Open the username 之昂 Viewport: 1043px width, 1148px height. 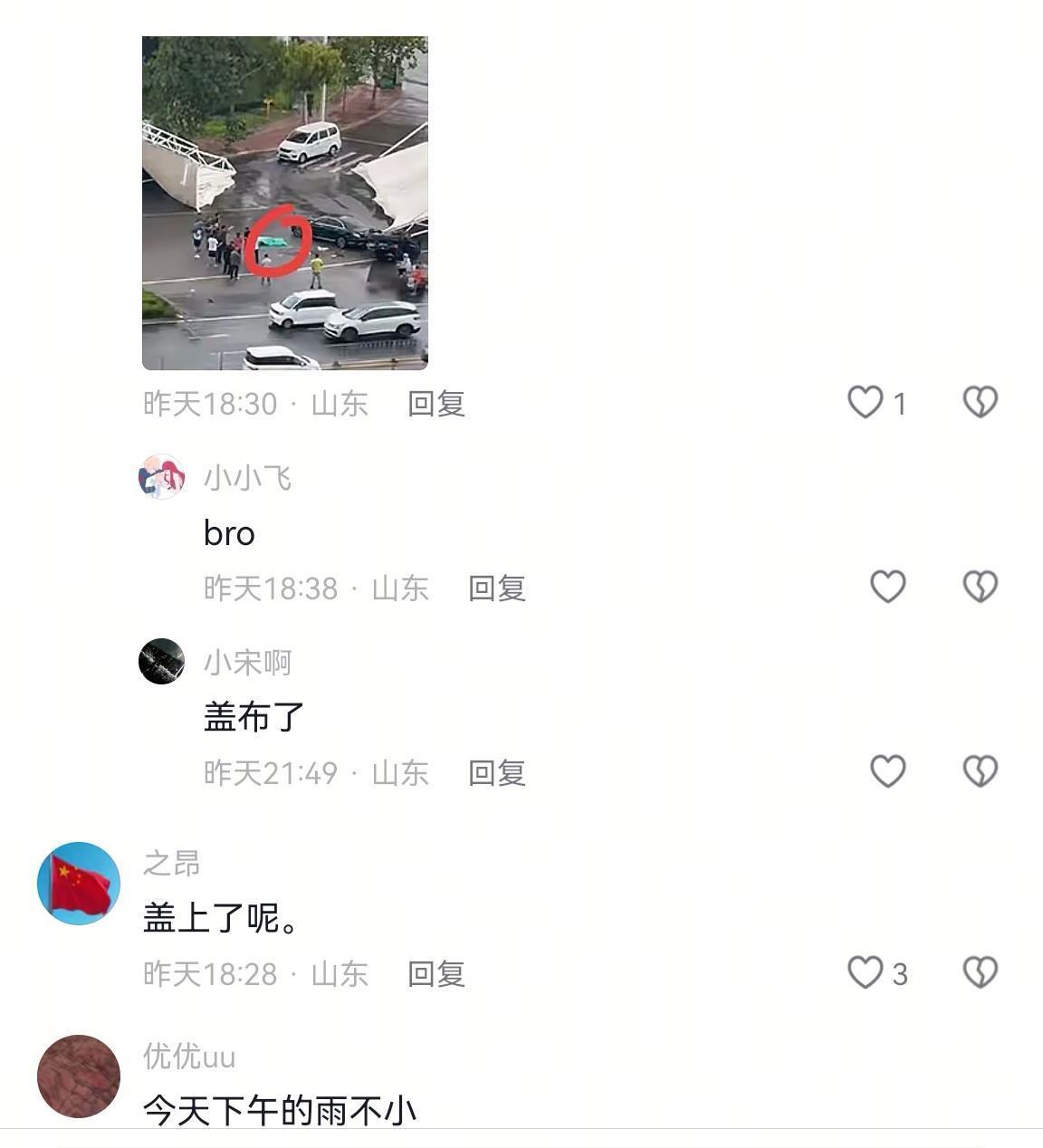point(171,864)
